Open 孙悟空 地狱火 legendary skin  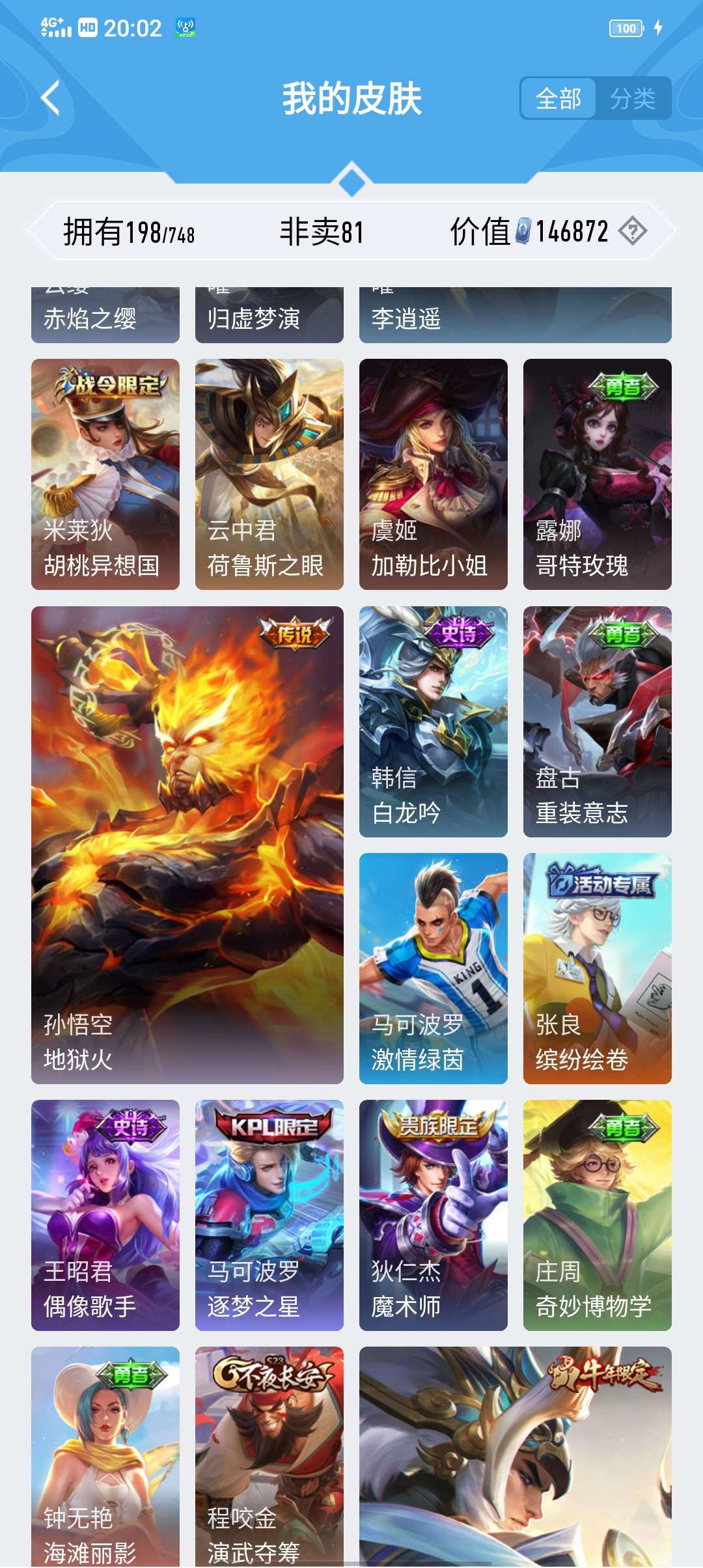(187, 845)
